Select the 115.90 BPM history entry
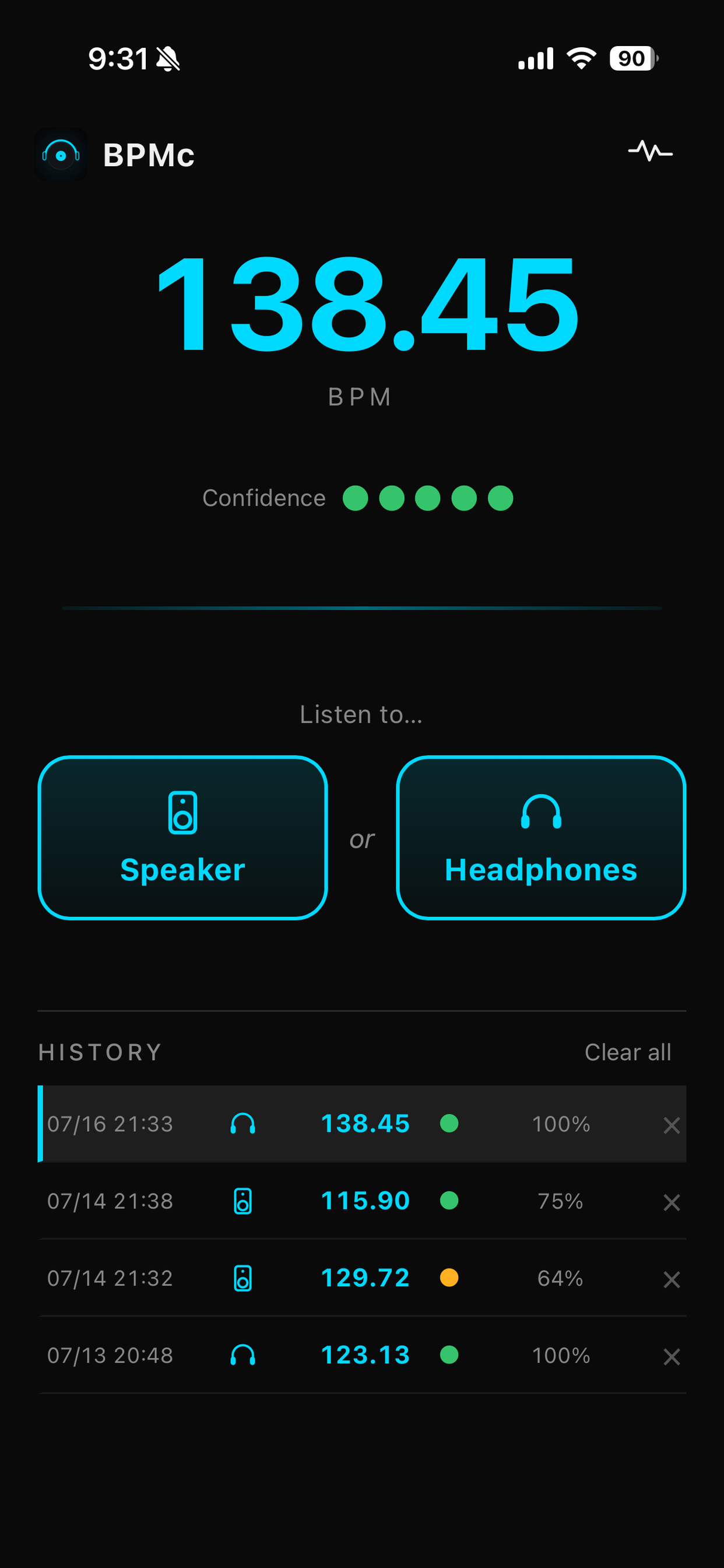The width and height of the screenshot is (724, 1568). 362,1201
